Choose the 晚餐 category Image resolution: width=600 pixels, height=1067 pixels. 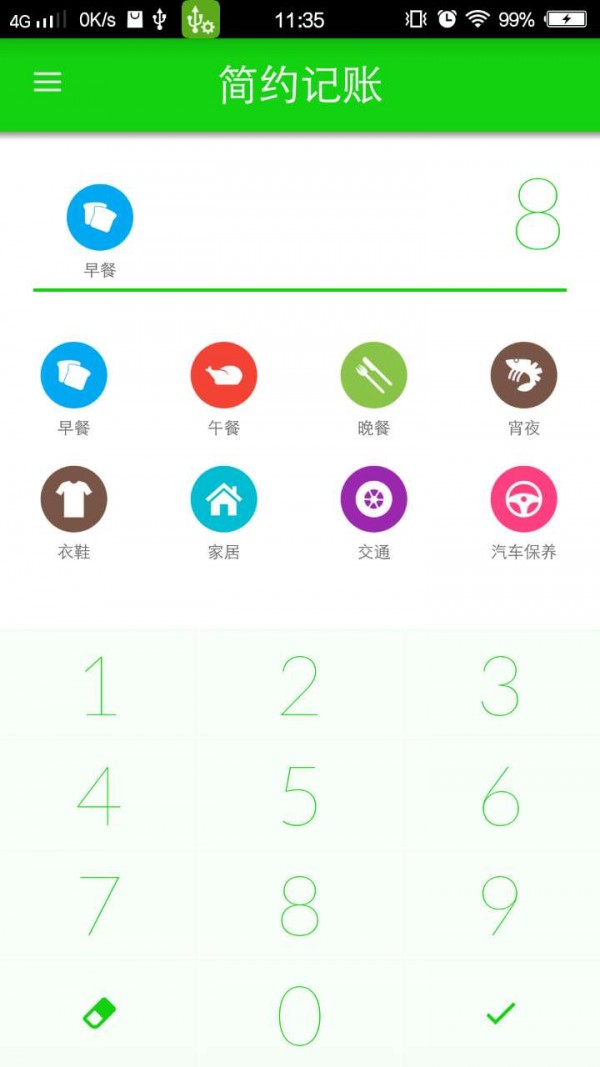coord(374,376)
